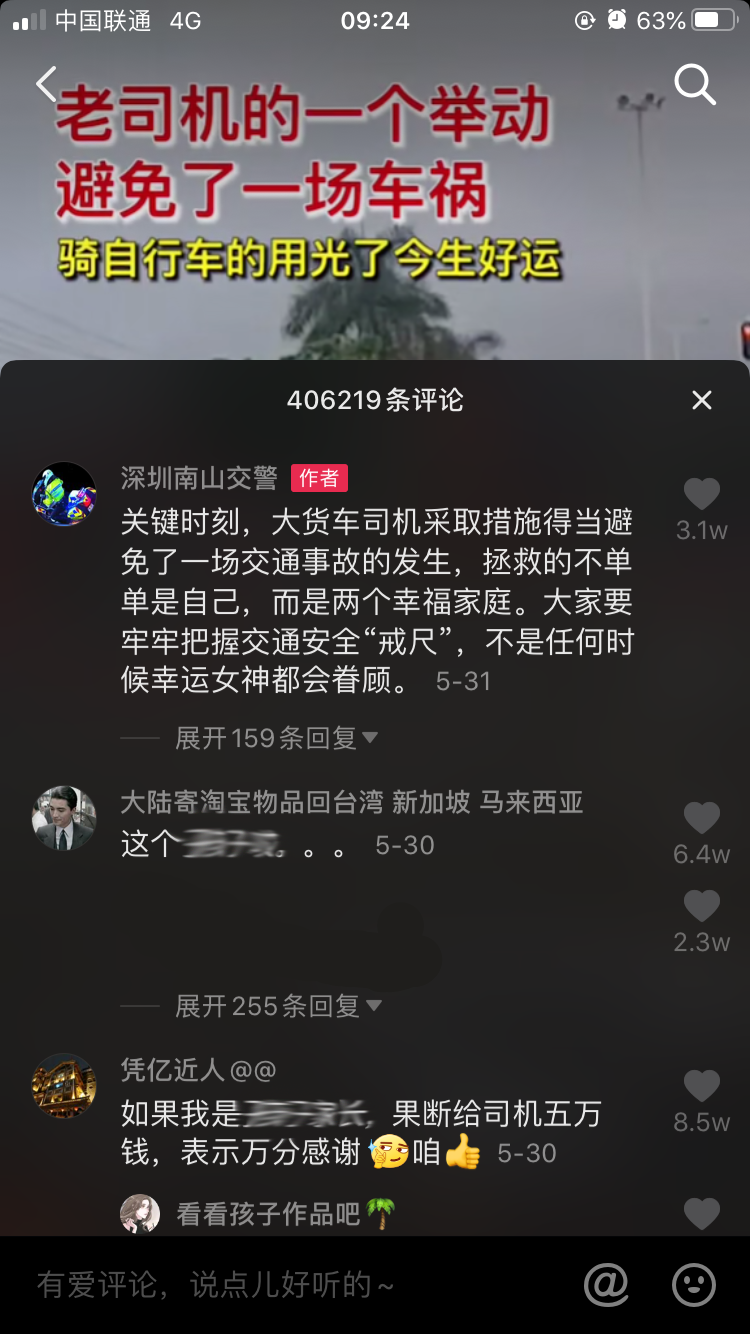
Task: Like the comment with 2.3w likes
Action: [x=701, y=906]
